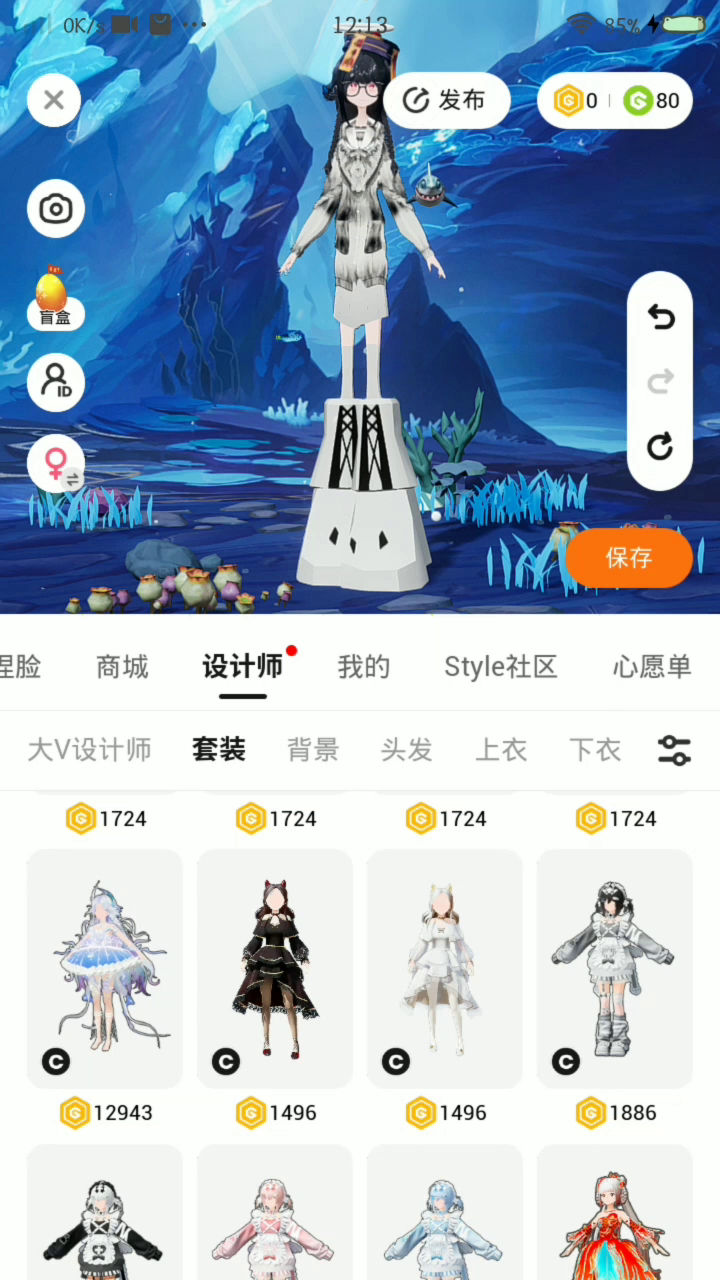Screen dimensions: 720x1280
Task: Save the outfit with 保存
Action: coord(629,558)
